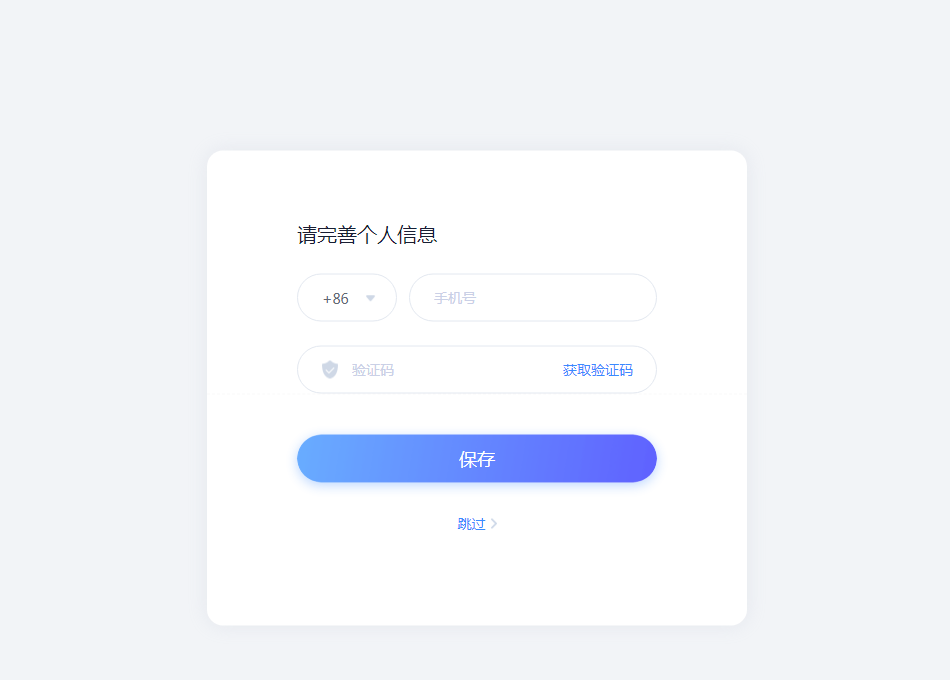Viewport: 950px width, 680px height.
Task: Skip this step via 跳过
Action: pyautogui.click(x=476, y=524)
